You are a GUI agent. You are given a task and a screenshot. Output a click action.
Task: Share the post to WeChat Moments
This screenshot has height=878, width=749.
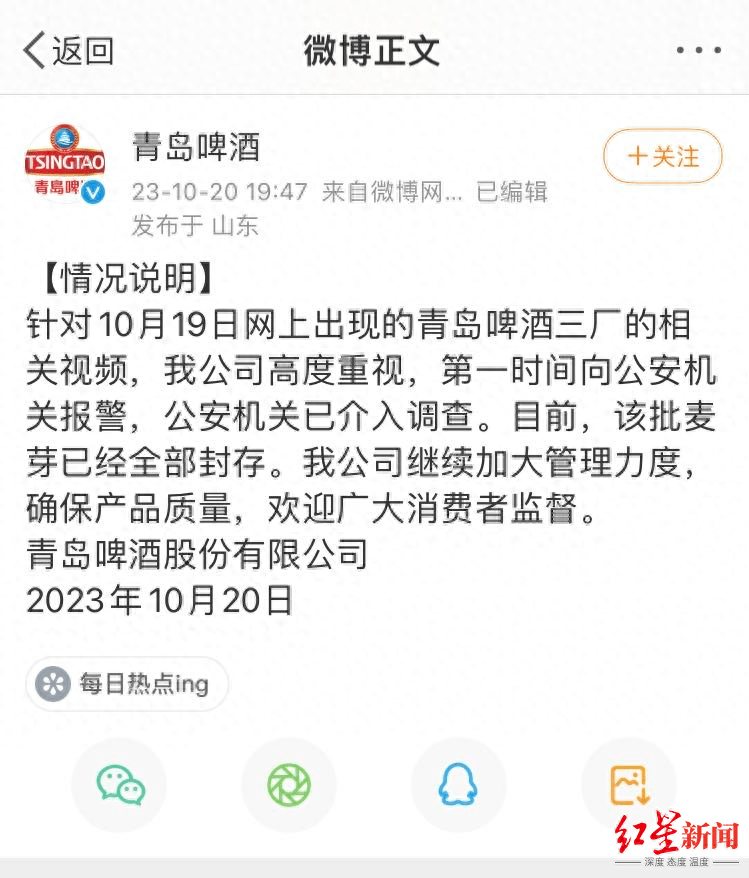pyautogui.click(x=289, y=784)
